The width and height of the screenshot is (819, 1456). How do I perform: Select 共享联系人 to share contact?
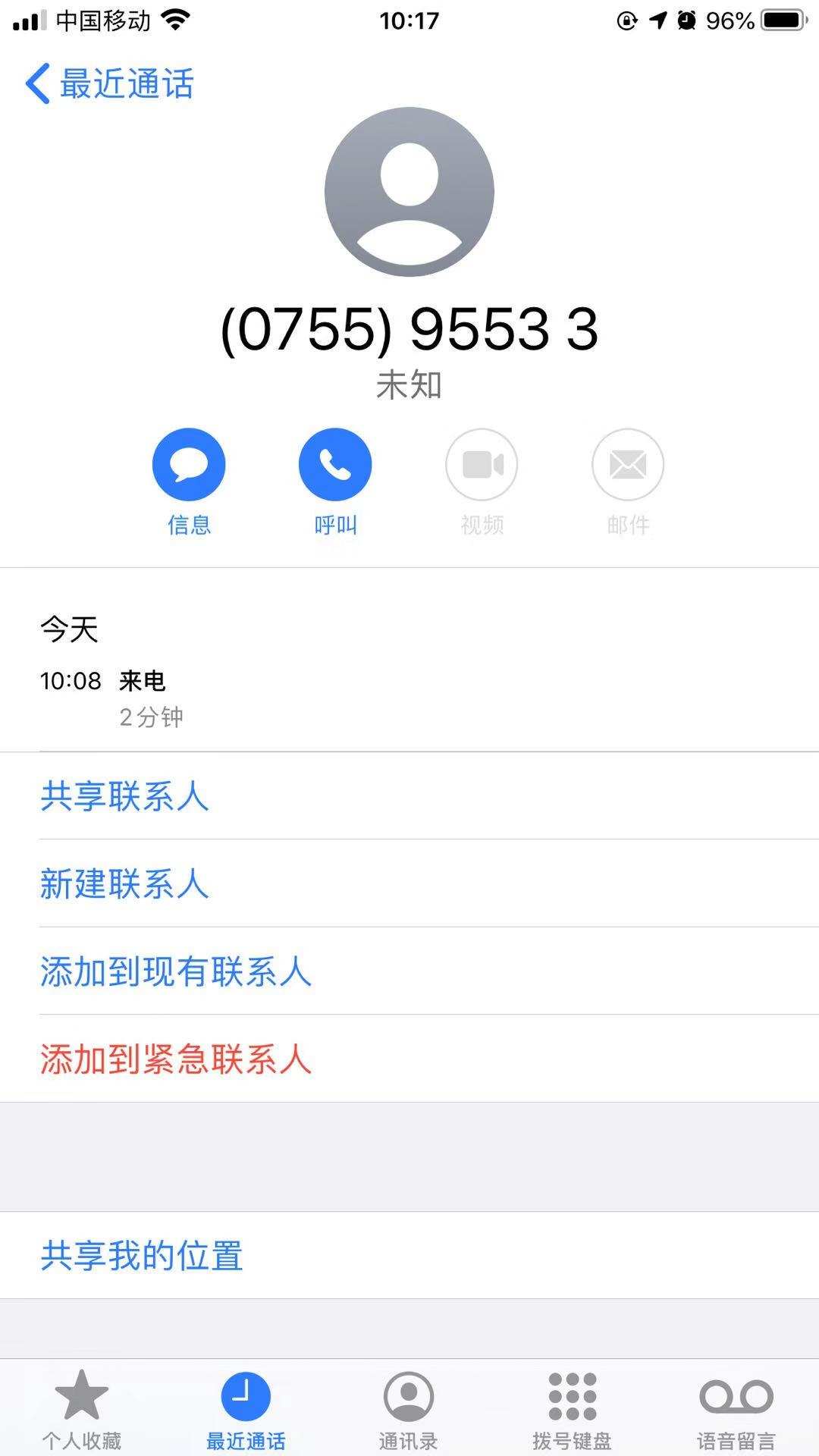tap(125, 798)
